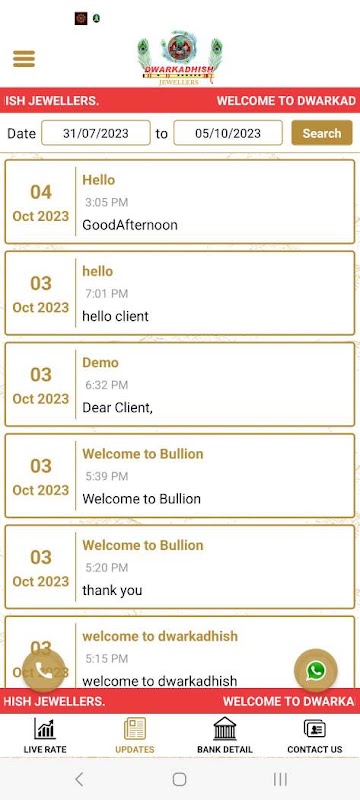Open the 'hello client' update

tap(179, 293)
